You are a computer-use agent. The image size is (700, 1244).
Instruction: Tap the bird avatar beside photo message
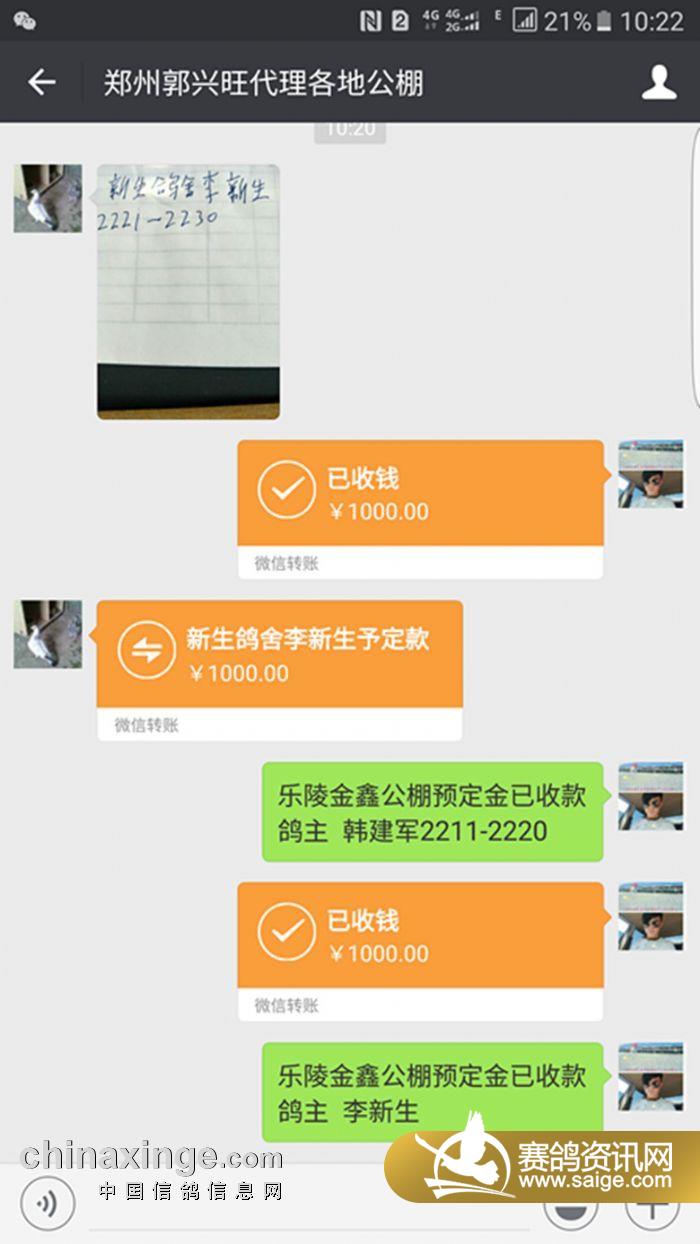click(x=47, y=199)
